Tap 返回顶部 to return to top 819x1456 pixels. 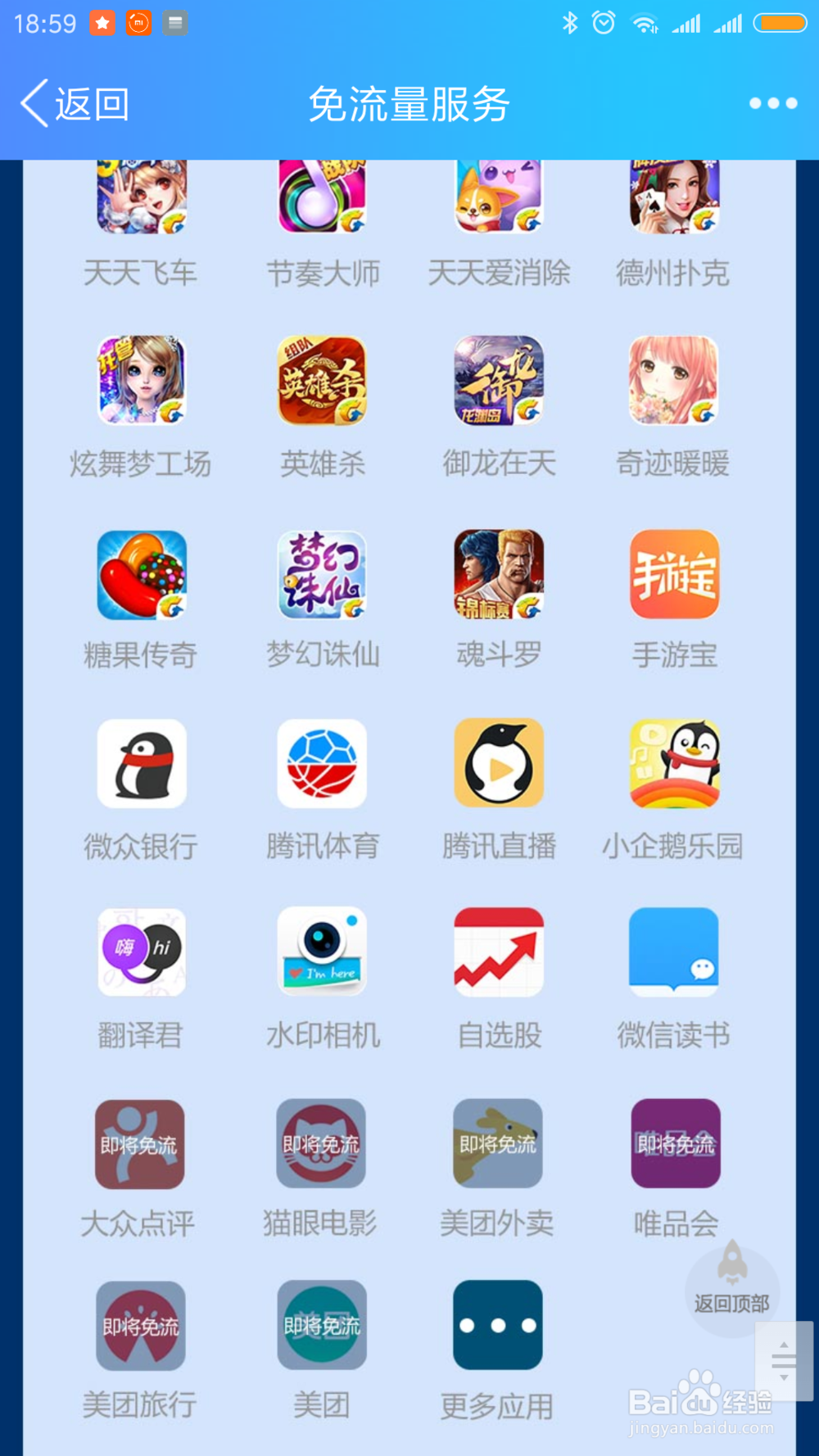[731, 1292]
